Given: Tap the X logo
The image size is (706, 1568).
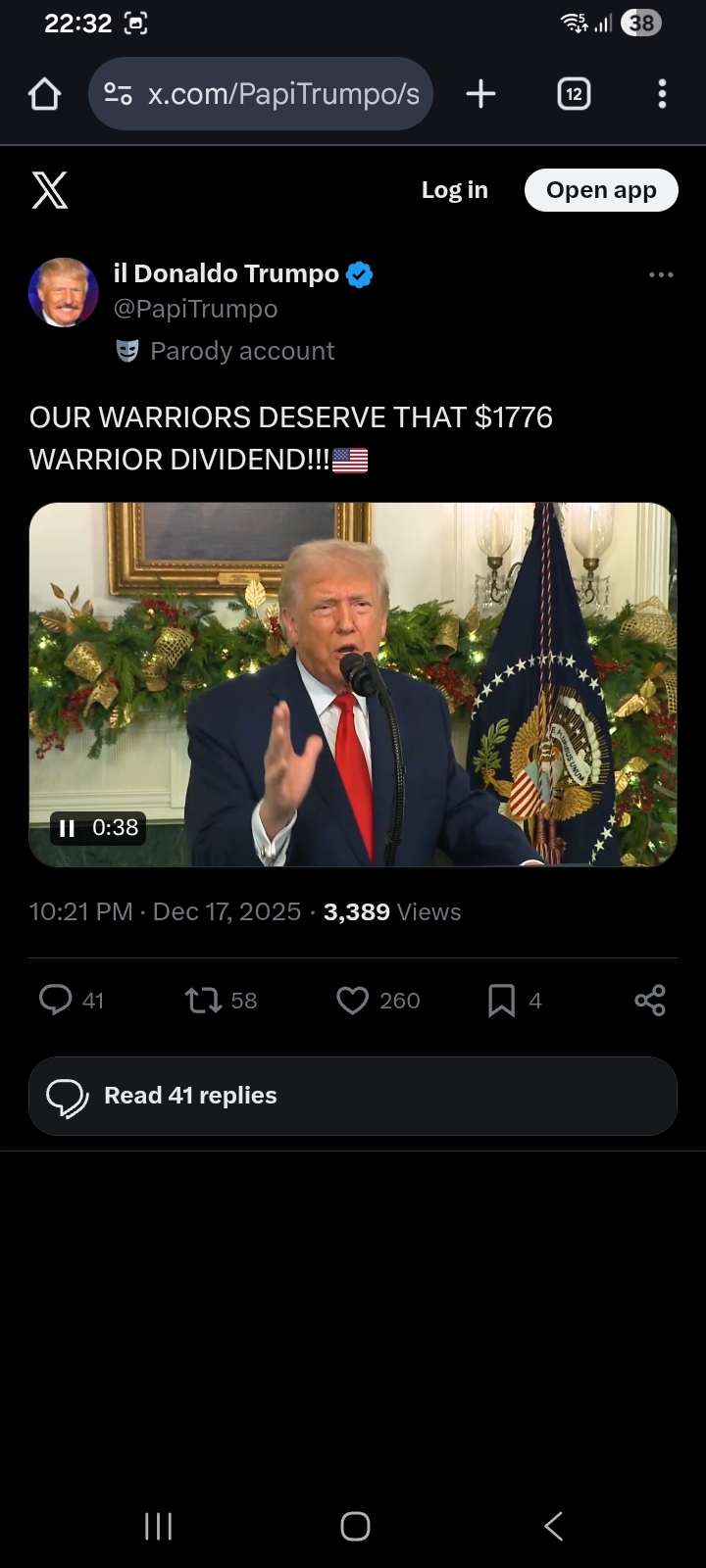Looking at the screenshot, I should [50, 190].
